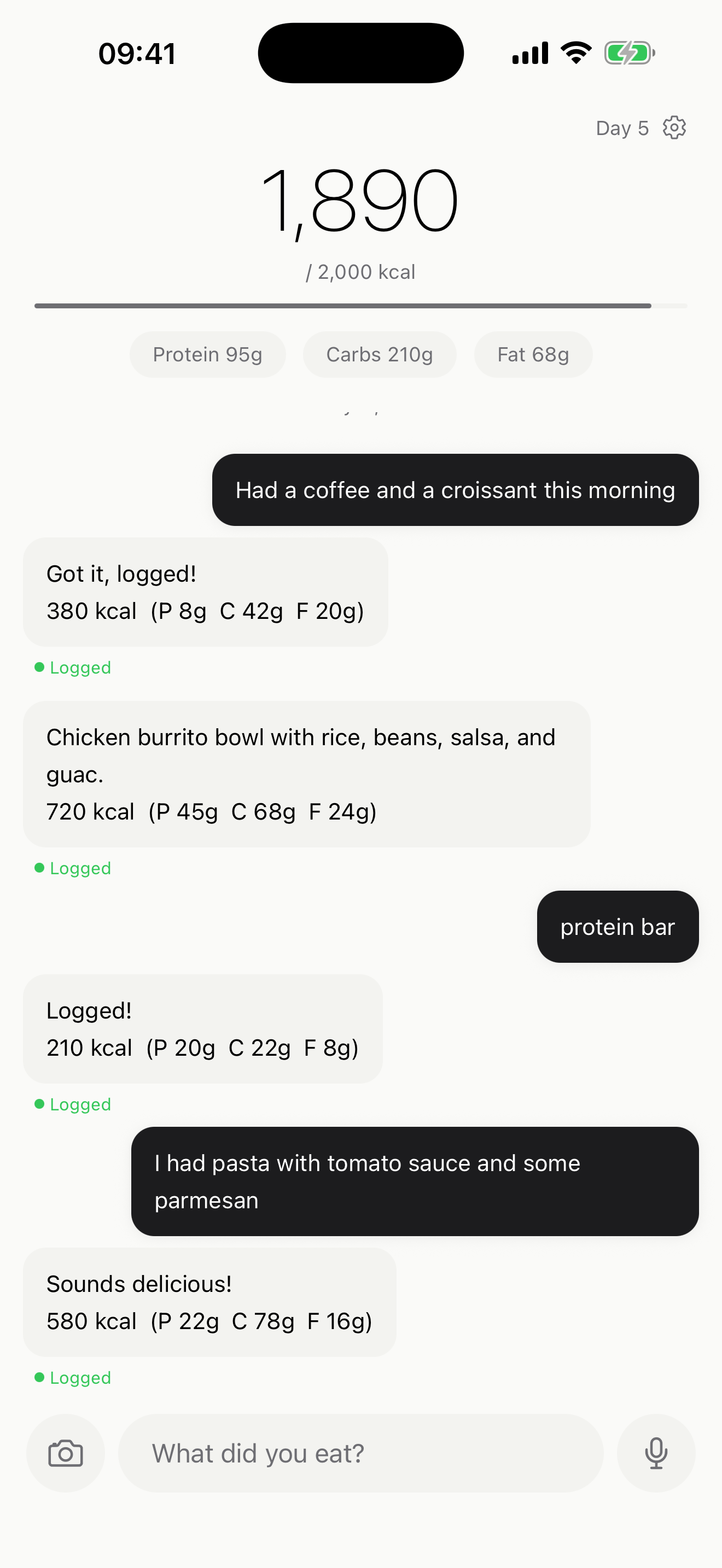722x1568 pixels.
Task: Open the Day 5 selector
Action: click(x=621, y=127)
